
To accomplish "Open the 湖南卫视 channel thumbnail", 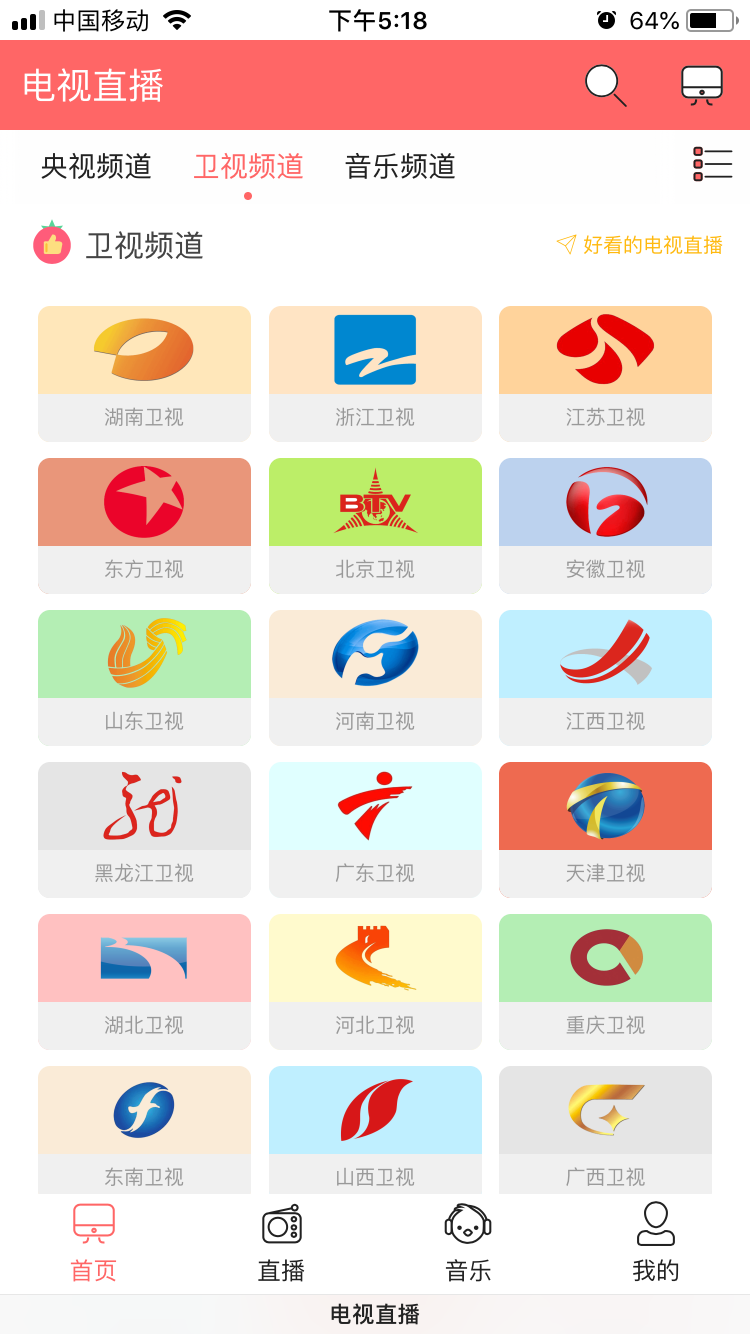I will (143, 372).
